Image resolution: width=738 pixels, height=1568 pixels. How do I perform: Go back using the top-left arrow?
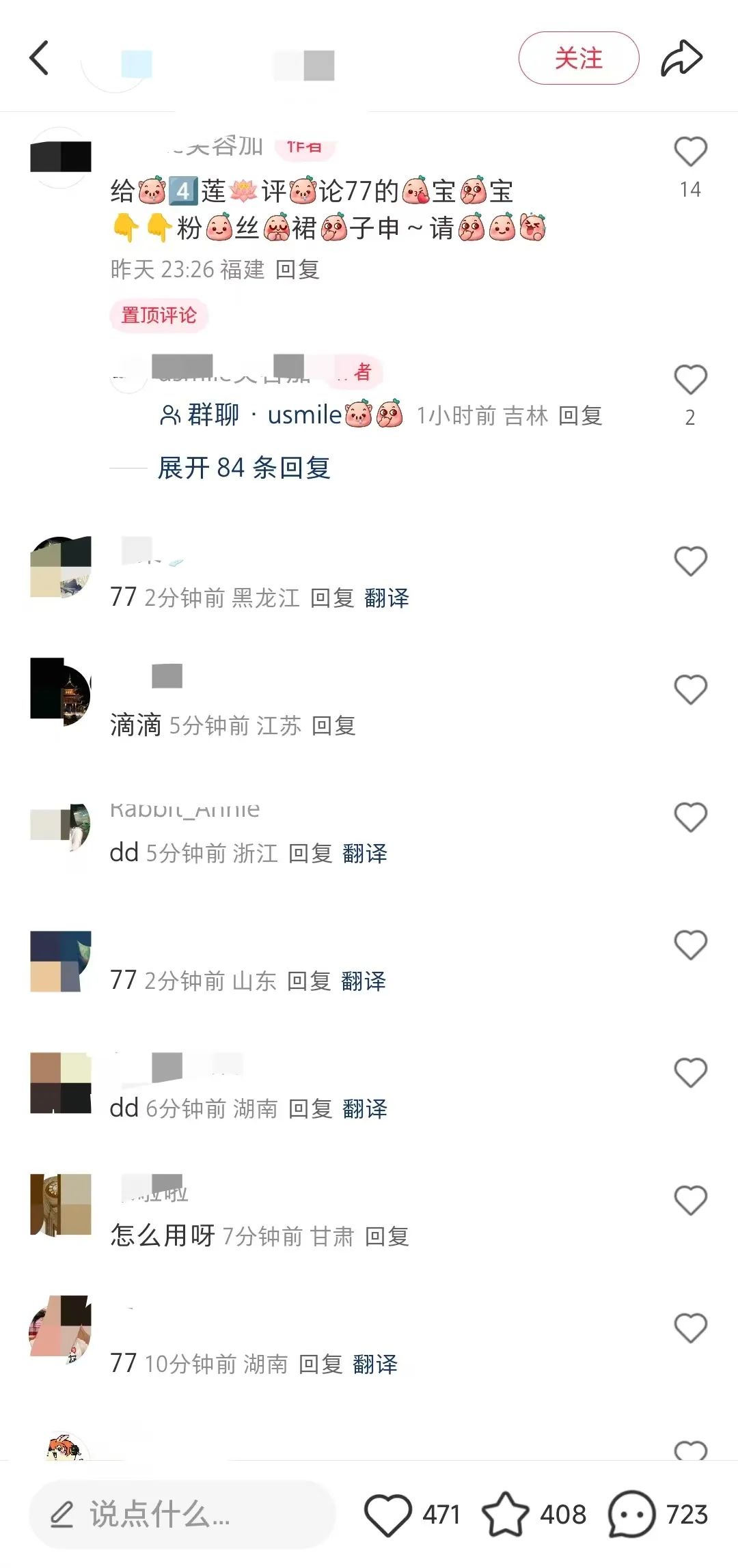point(39,58)
